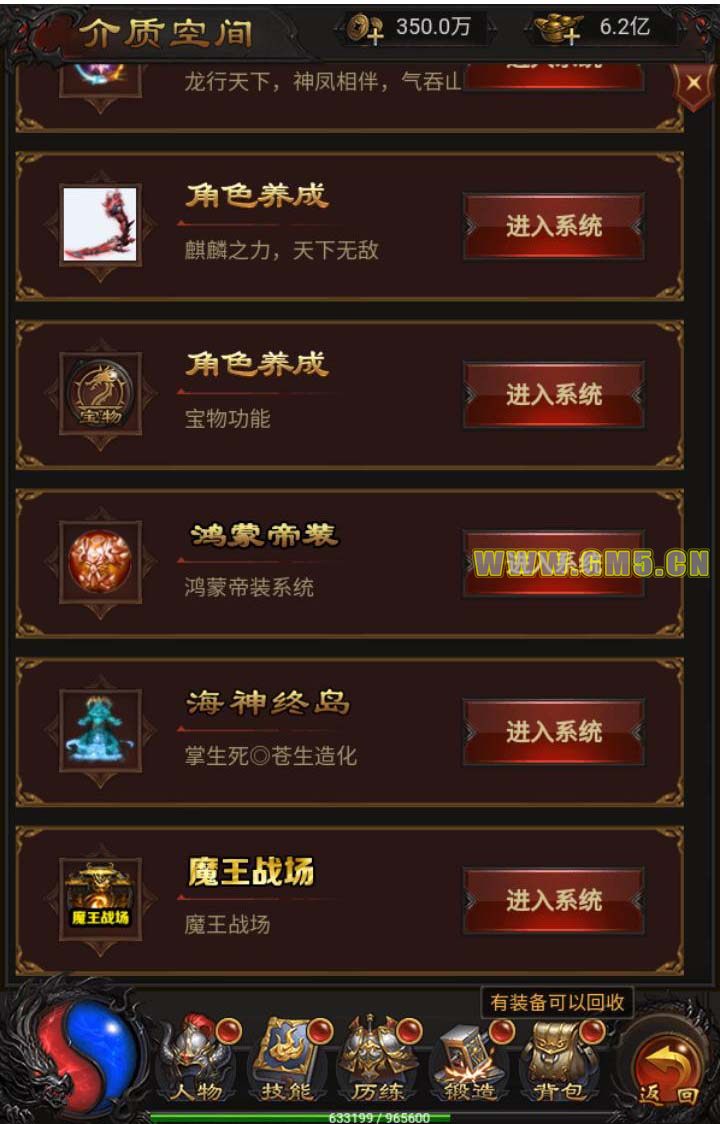Enter the 海神终岛 system
The width and height of the screenshot is (720, 1124).
coord(553,732)
